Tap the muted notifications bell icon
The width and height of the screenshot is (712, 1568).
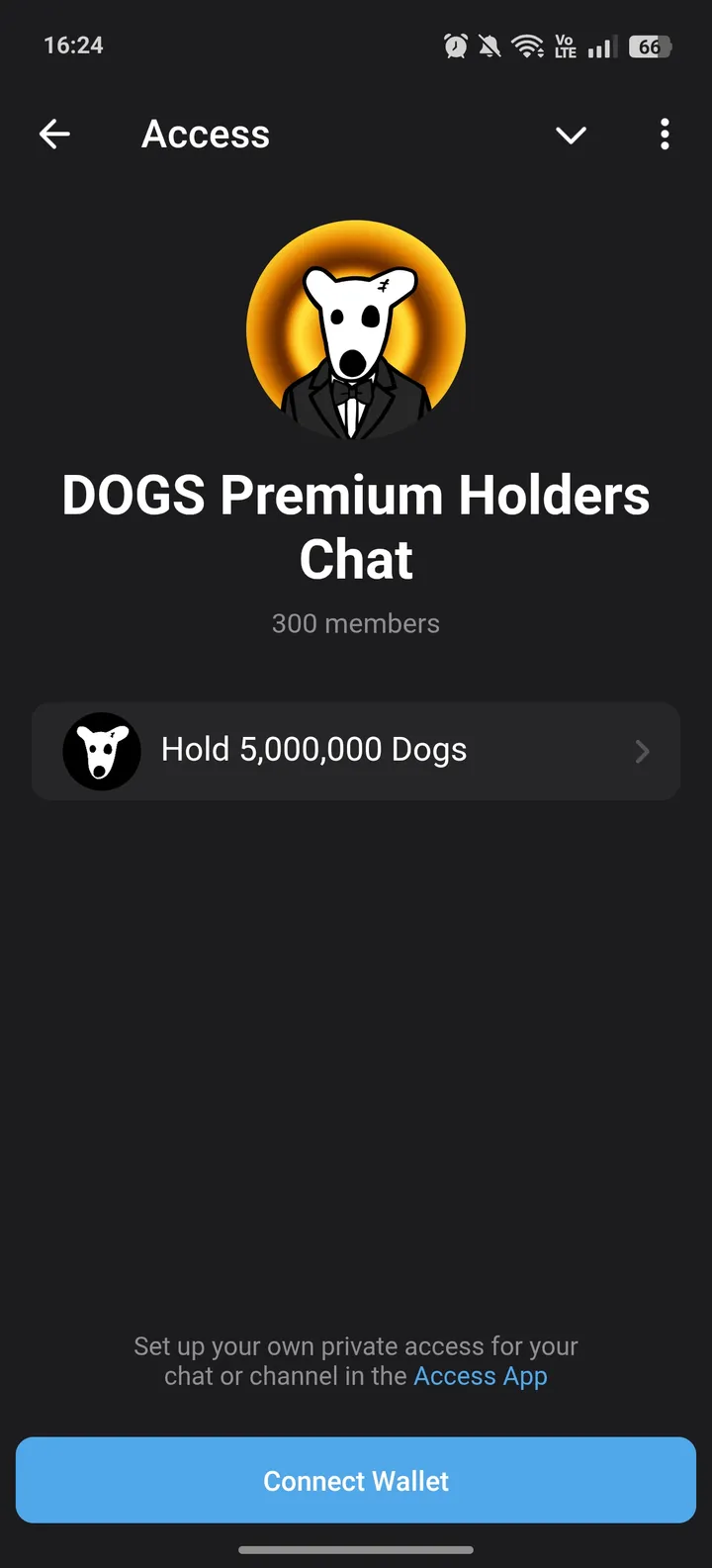coord(490,45)
